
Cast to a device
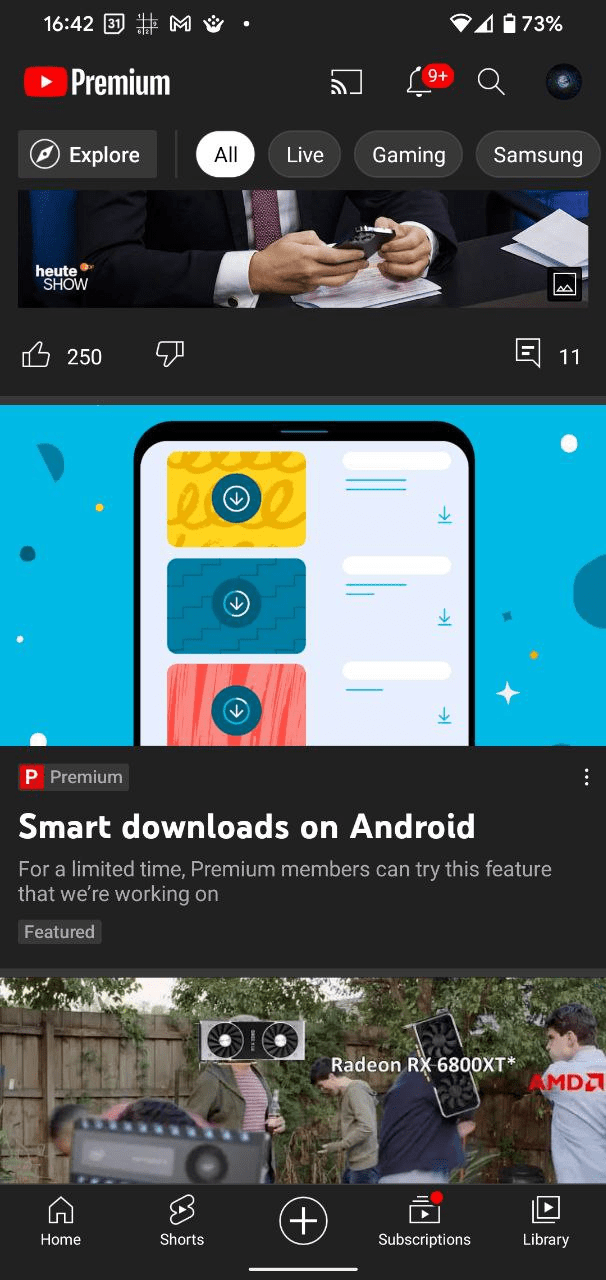pyautogui.click(x=346, y=82)
